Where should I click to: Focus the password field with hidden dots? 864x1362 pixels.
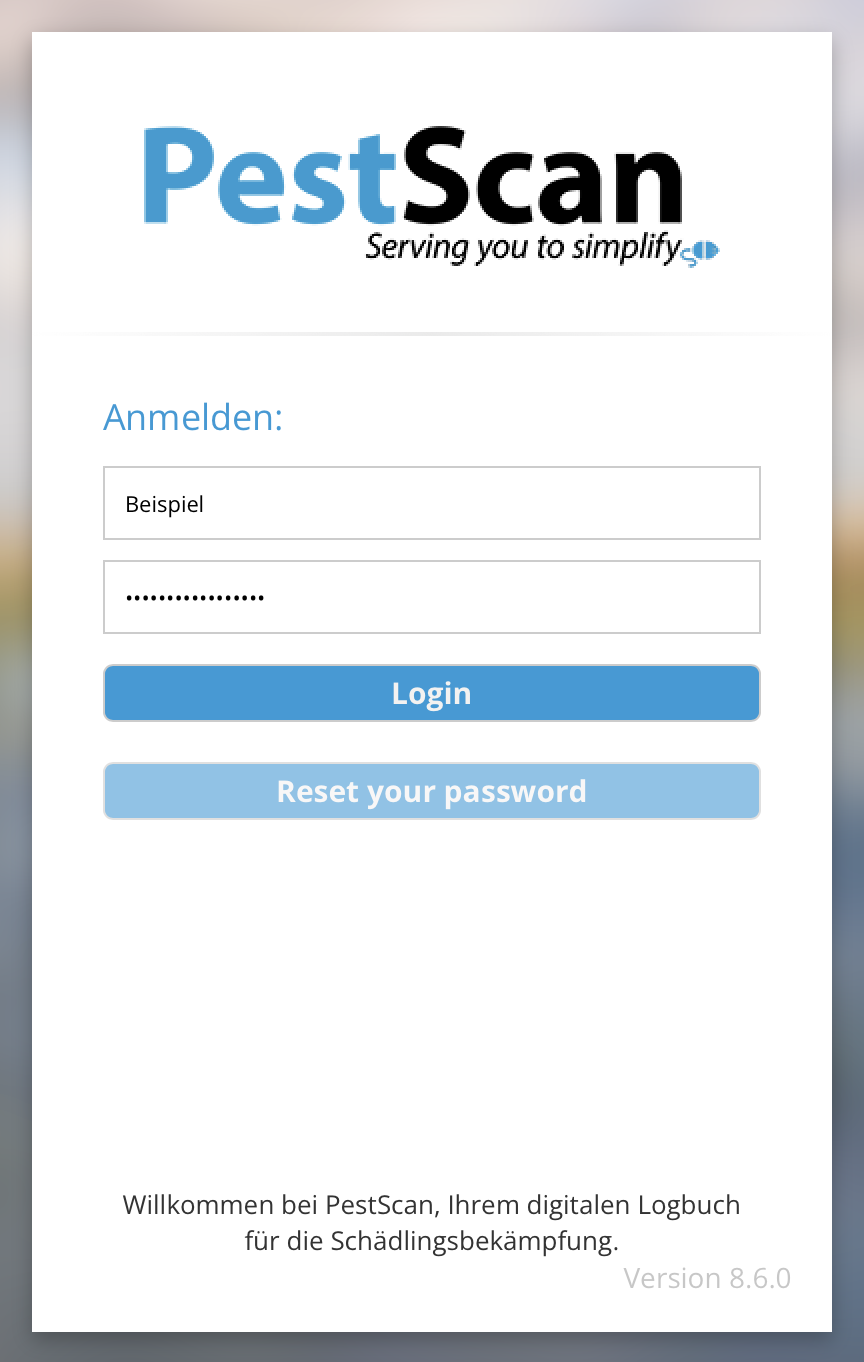pos(432,597)
